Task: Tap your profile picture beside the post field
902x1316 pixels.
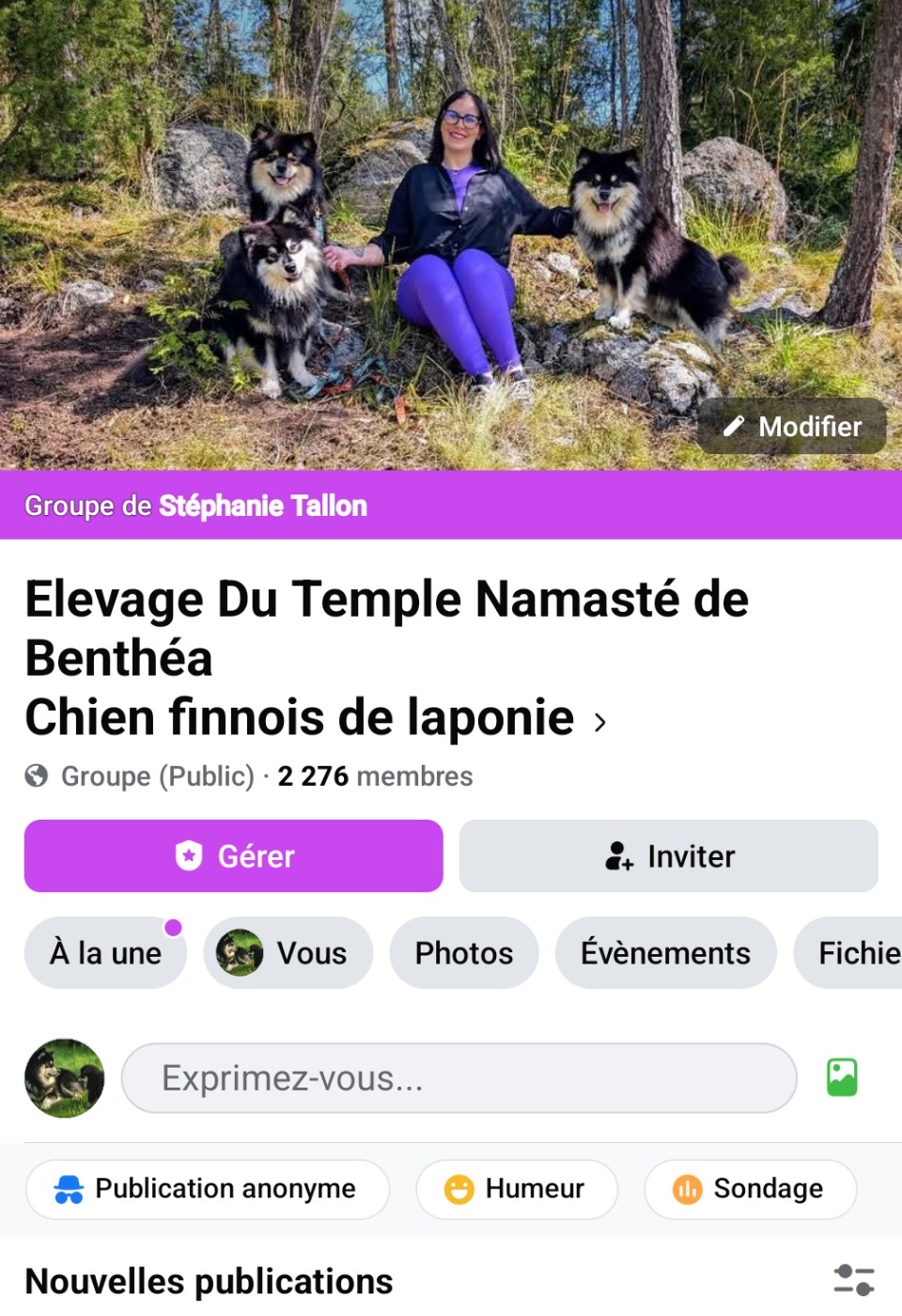Action: coord(65,1078)
